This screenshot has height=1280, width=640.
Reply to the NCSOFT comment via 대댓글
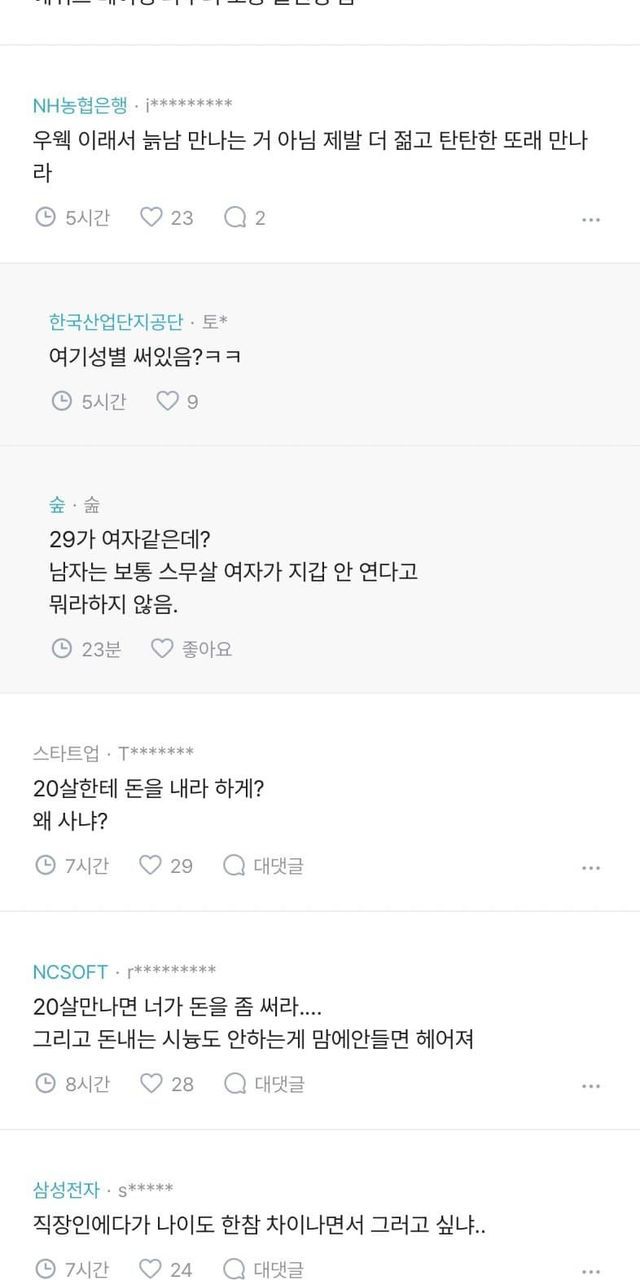pyautogui.click(x=264, y=1083)
